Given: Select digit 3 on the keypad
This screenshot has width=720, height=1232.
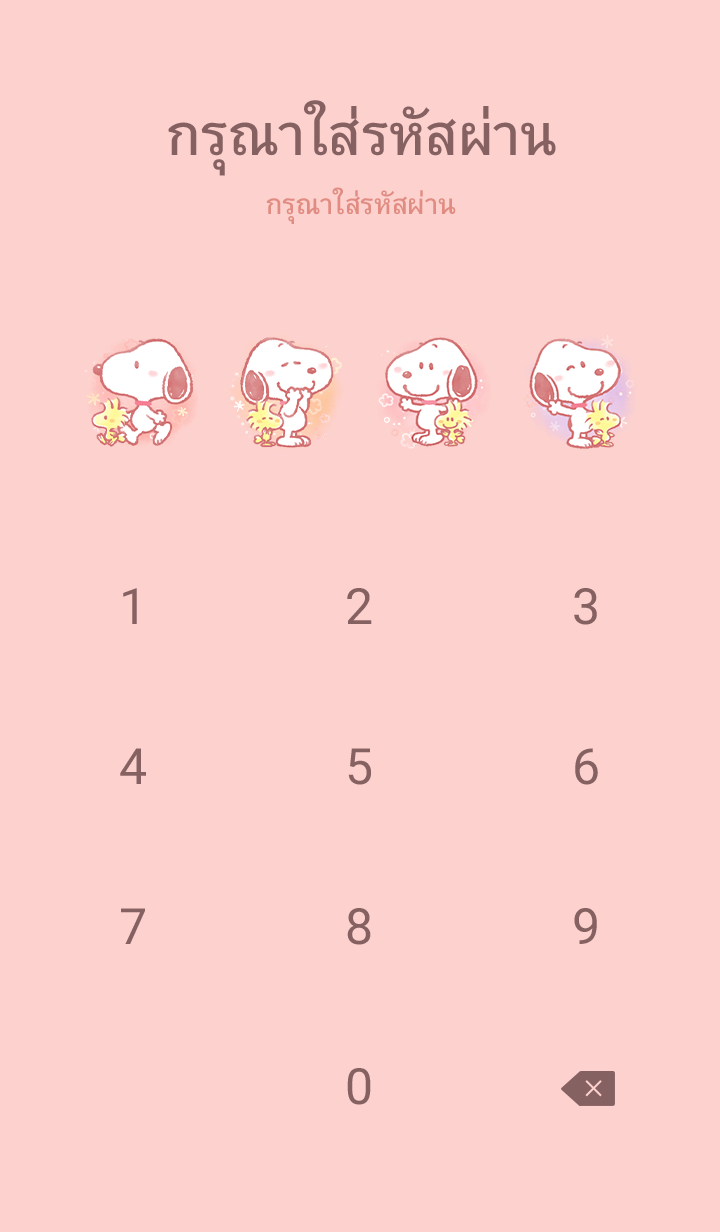Looking at the screenshot, I should coord(585,607).
